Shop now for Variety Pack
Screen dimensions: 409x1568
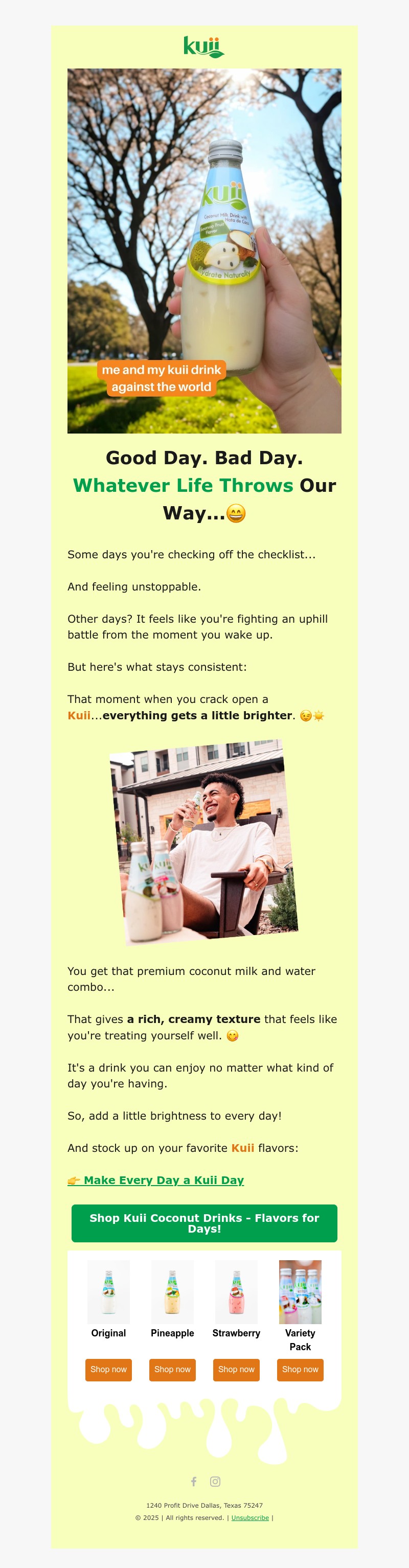(x=300, y=1370)
